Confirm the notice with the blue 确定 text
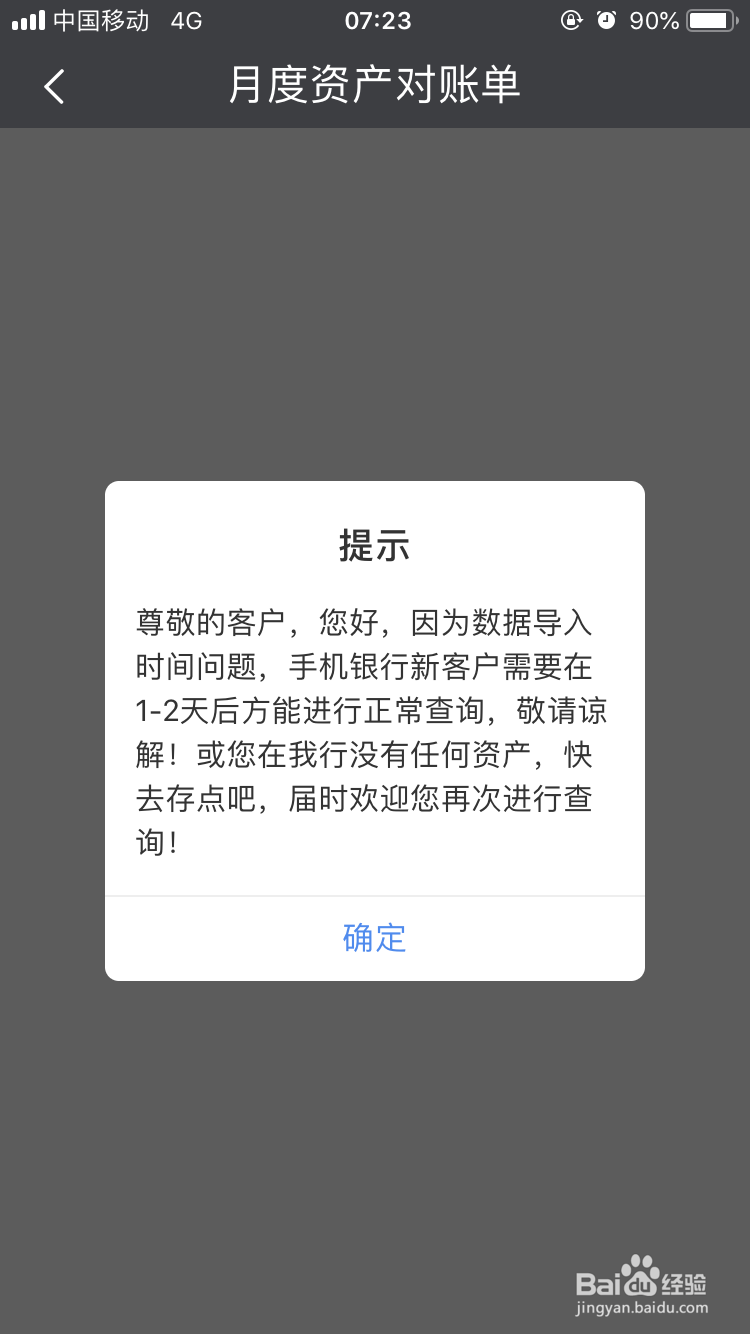The image size is (750, 1334). click(x=375, y=938)
